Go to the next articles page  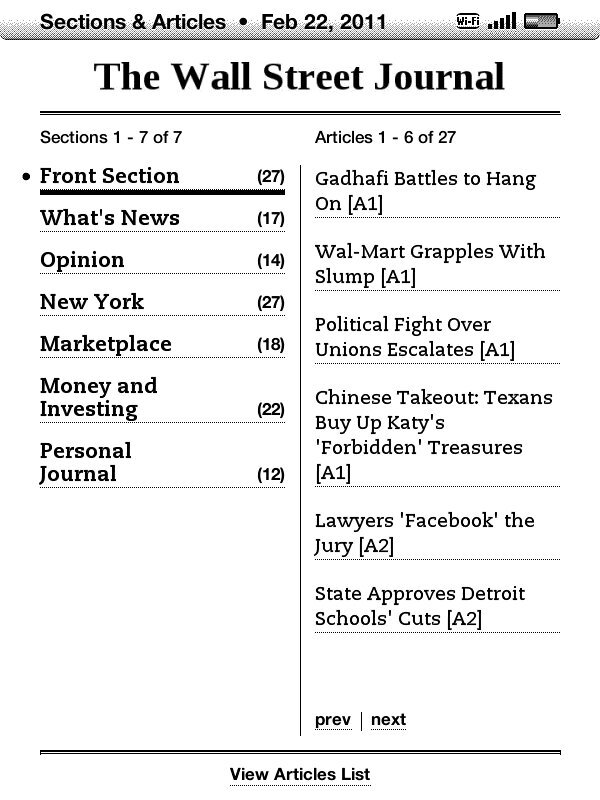coord(388,720)
